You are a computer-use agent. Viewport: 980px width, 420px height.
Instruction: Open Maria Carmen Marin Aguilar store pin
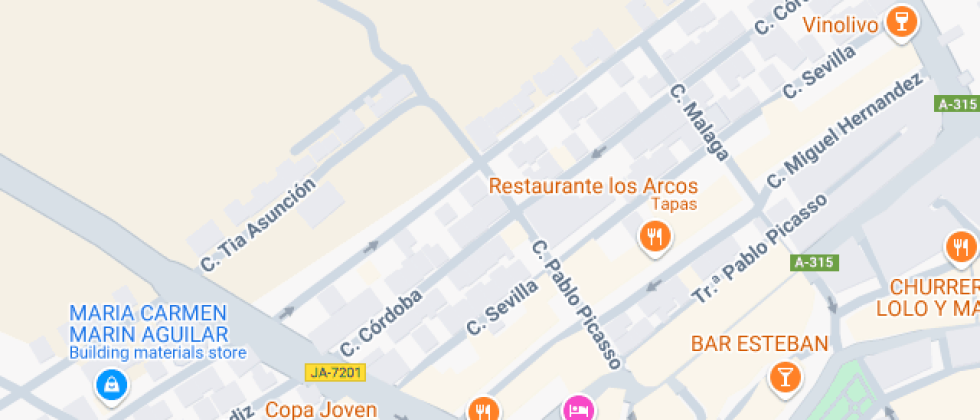[111, 383]
